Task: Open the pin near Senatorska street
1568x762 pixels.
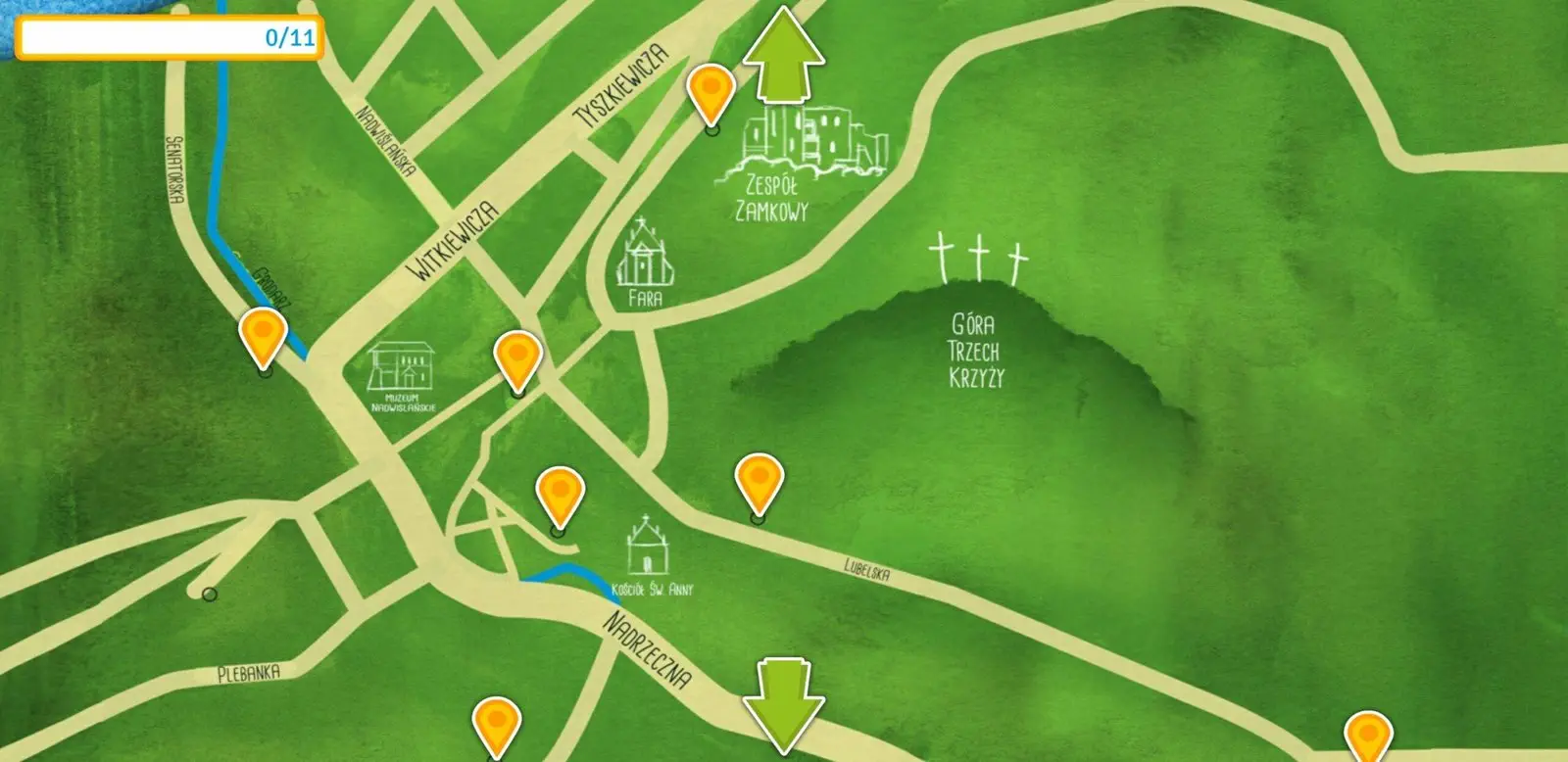Action: coord(263,334)
